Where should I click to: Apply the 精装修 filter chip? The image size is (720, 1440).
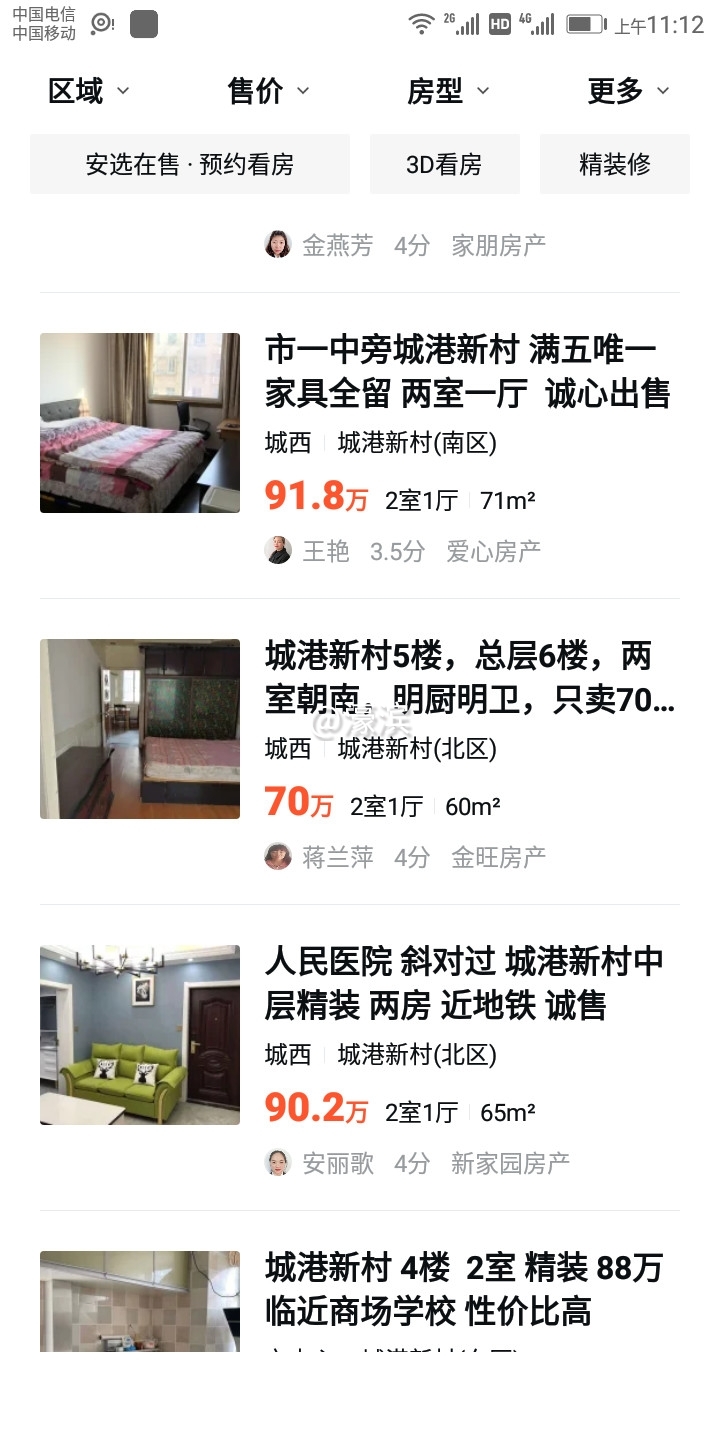(614, 165)
